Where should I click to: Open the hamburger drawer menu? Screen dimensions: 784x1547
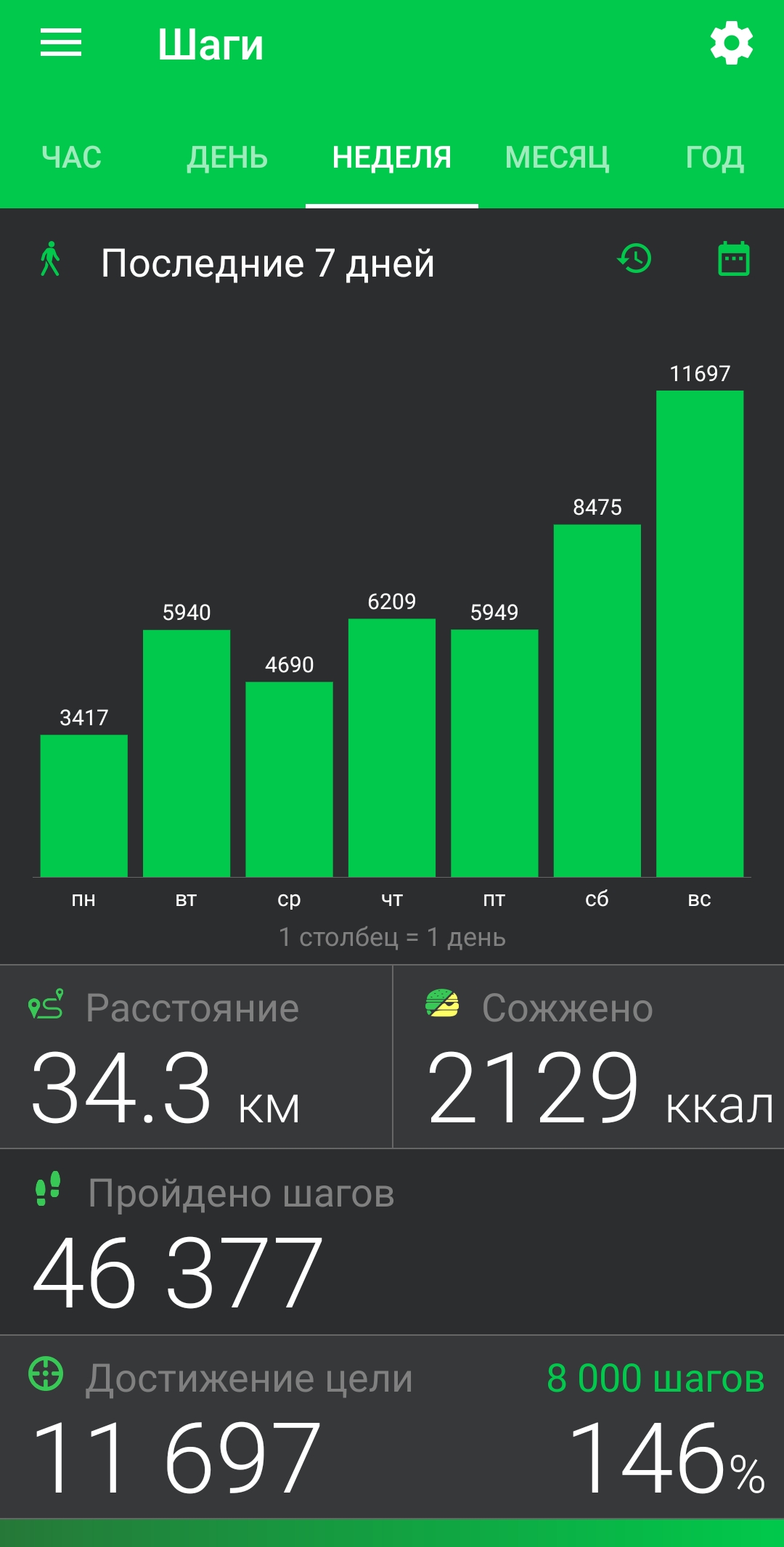tap(61, 43)
